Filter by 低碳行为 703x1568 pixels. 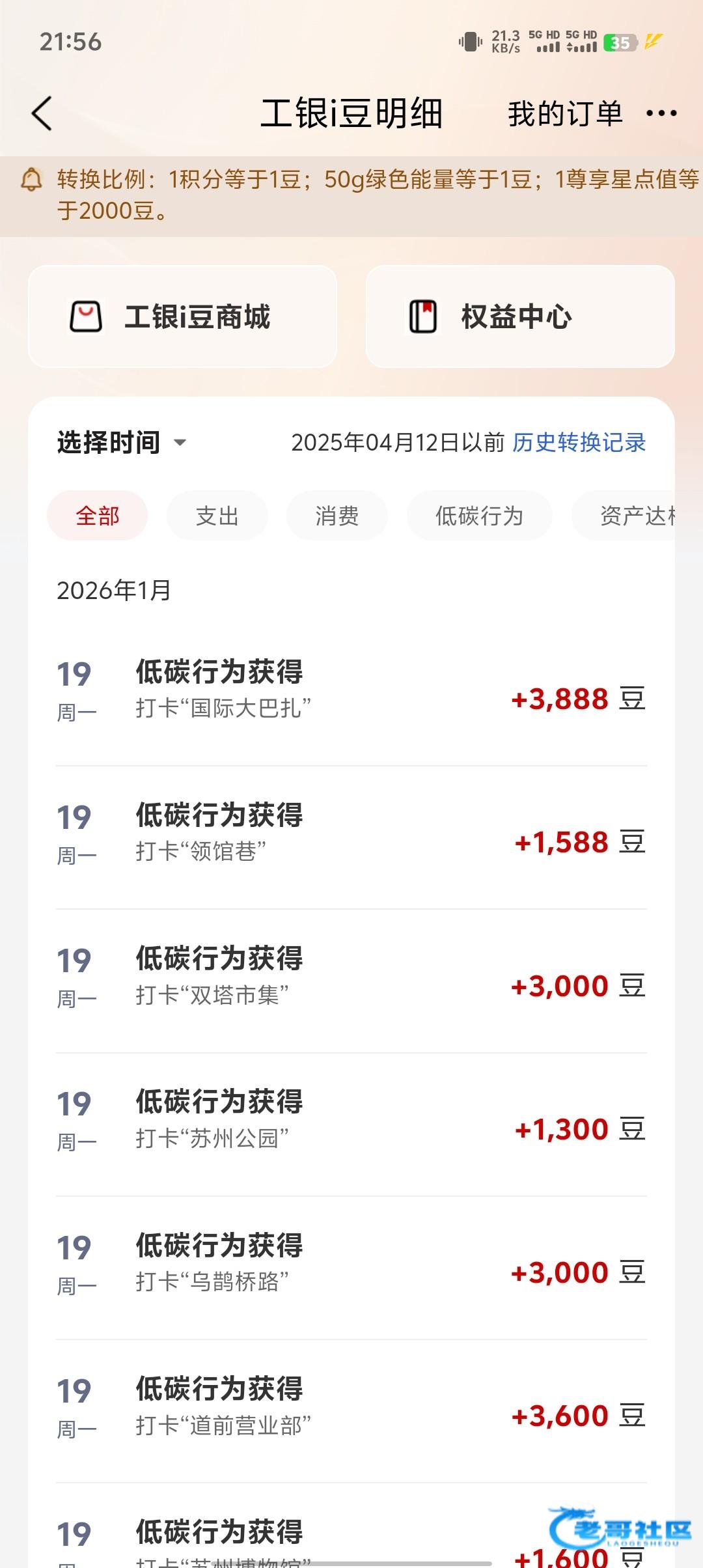point(479,516)
